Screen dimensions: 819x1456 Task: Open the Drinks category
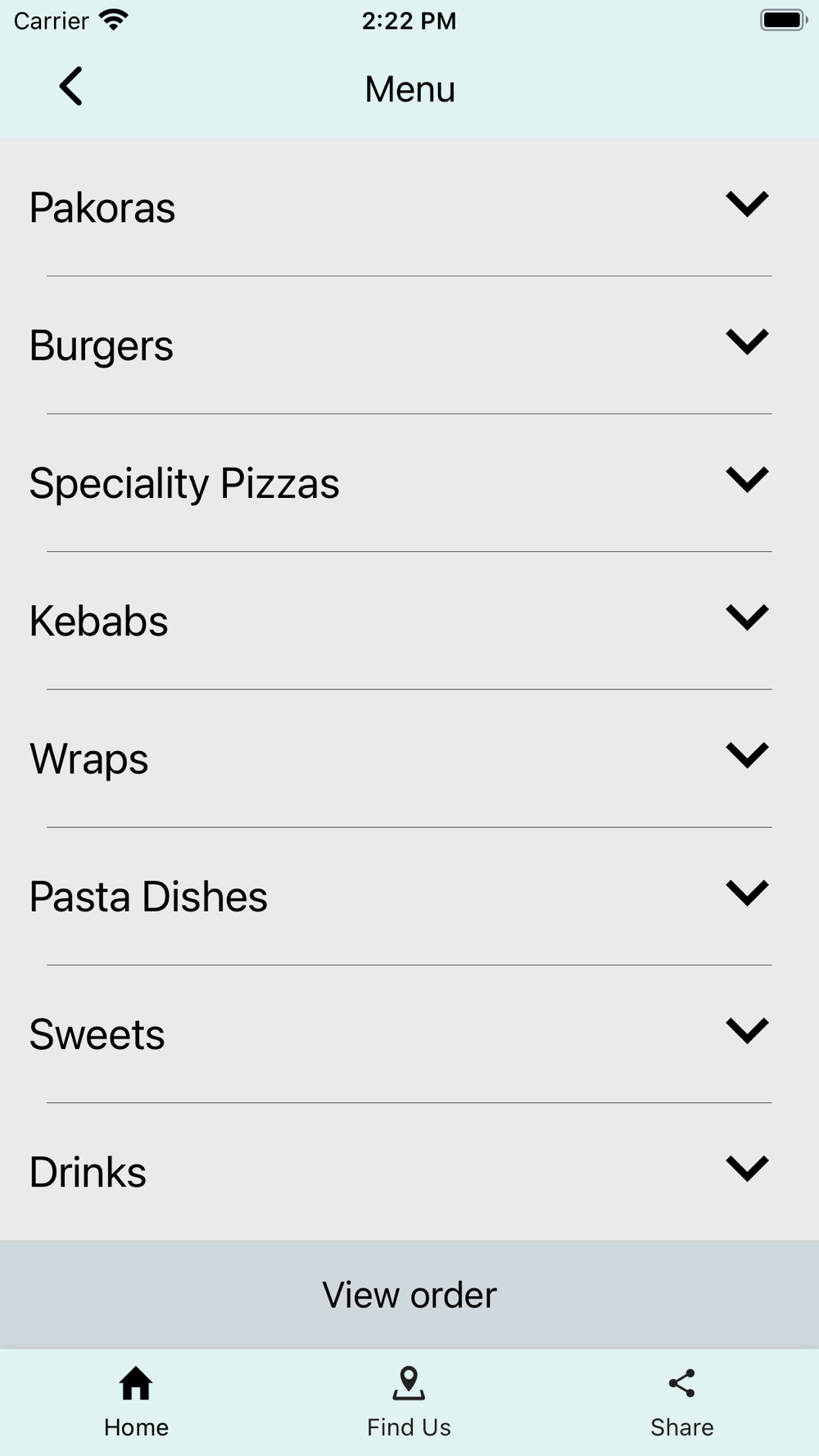click(x=746, y=1168)
